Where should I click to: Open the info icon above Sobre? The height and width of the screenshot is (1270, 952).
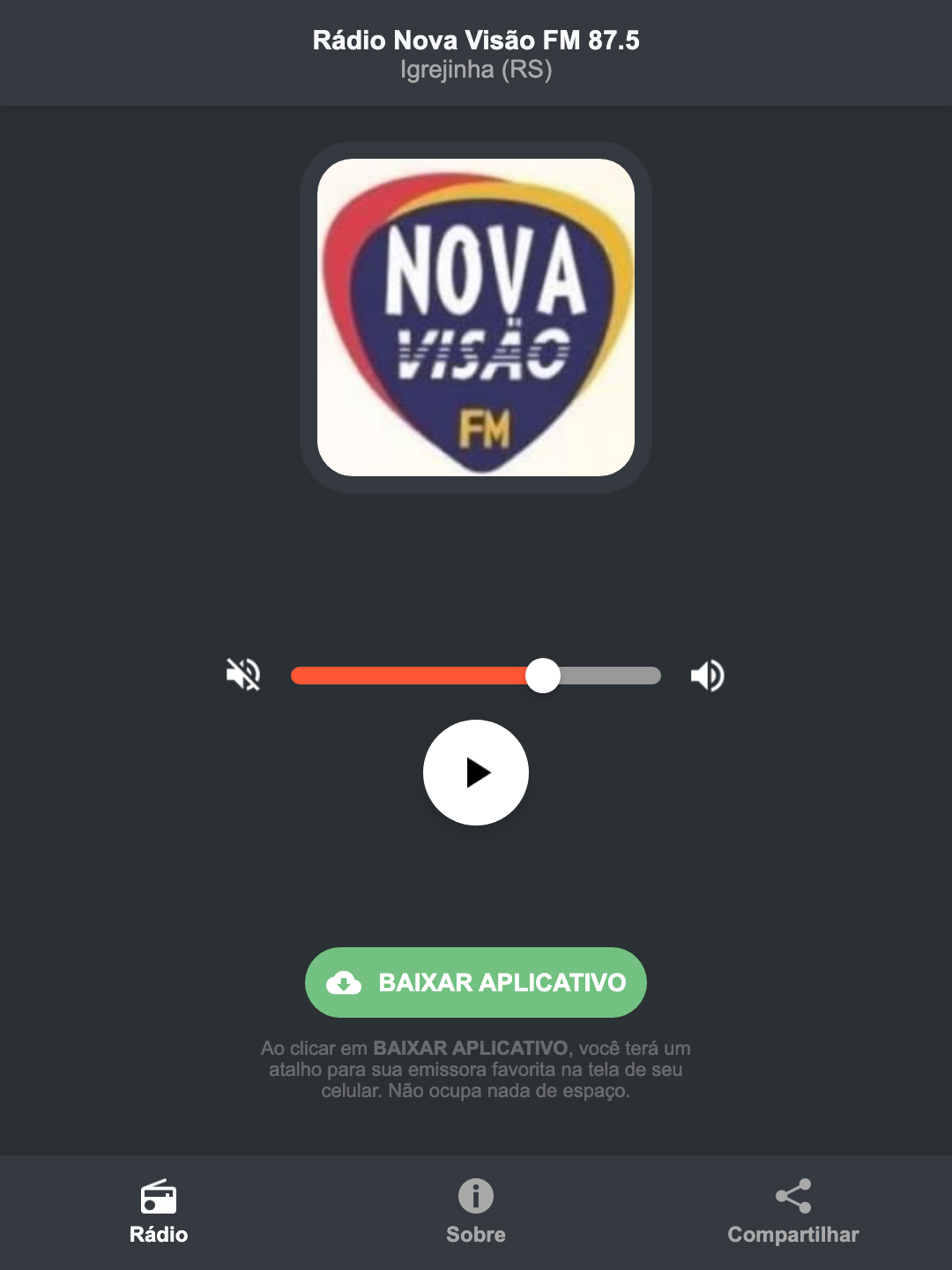tap(475, 1198)
